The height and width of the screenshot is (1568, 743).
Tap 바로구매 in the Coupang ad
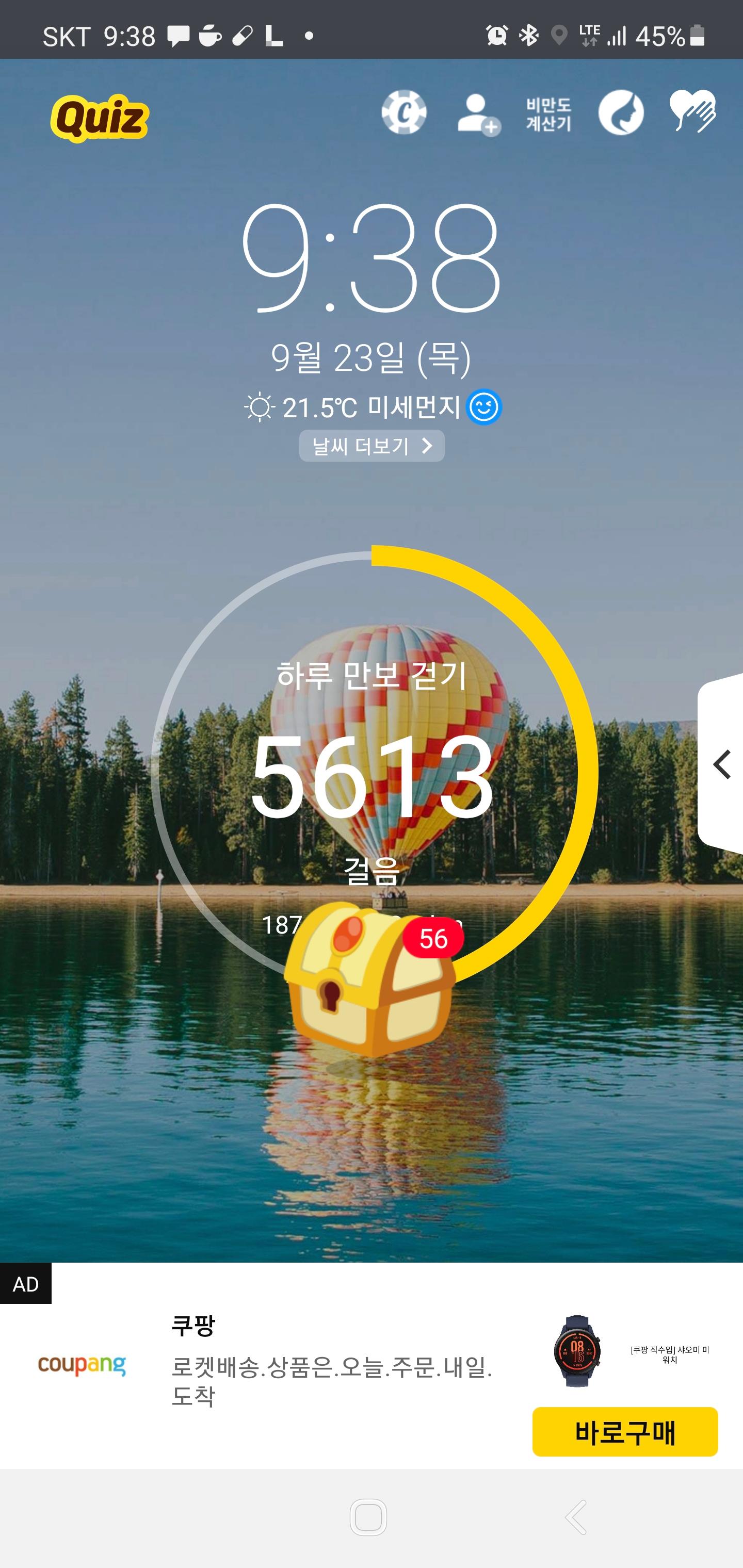click(624, 1432)
